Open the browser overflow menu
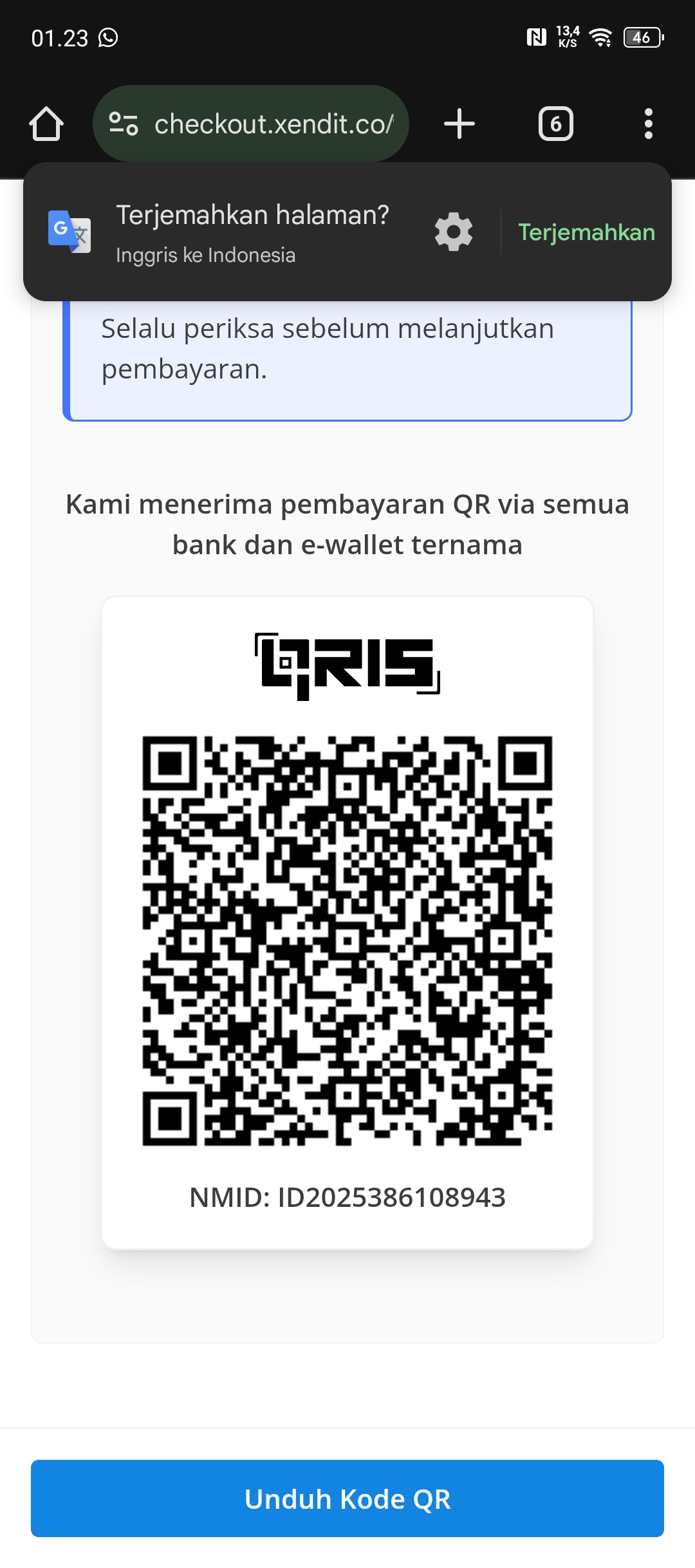Screen dimensions: 695x1568 point(648,124)
